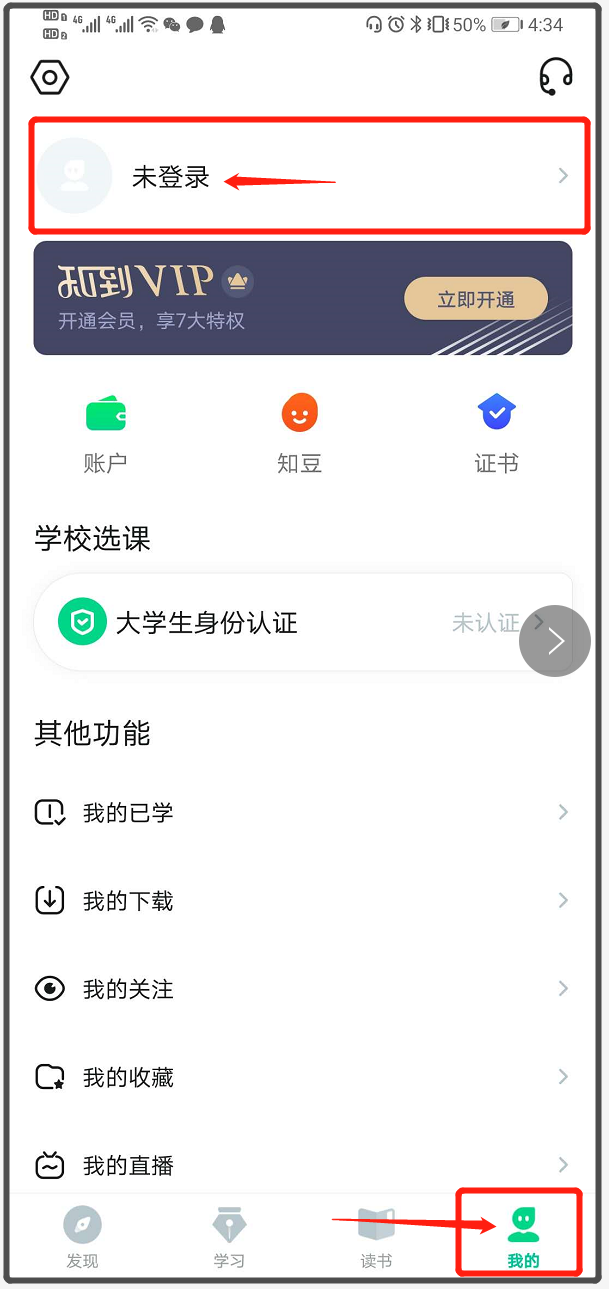This screenshot has width=609, height=1289.
Task: Open 证书 certificates
Action: 496,433
